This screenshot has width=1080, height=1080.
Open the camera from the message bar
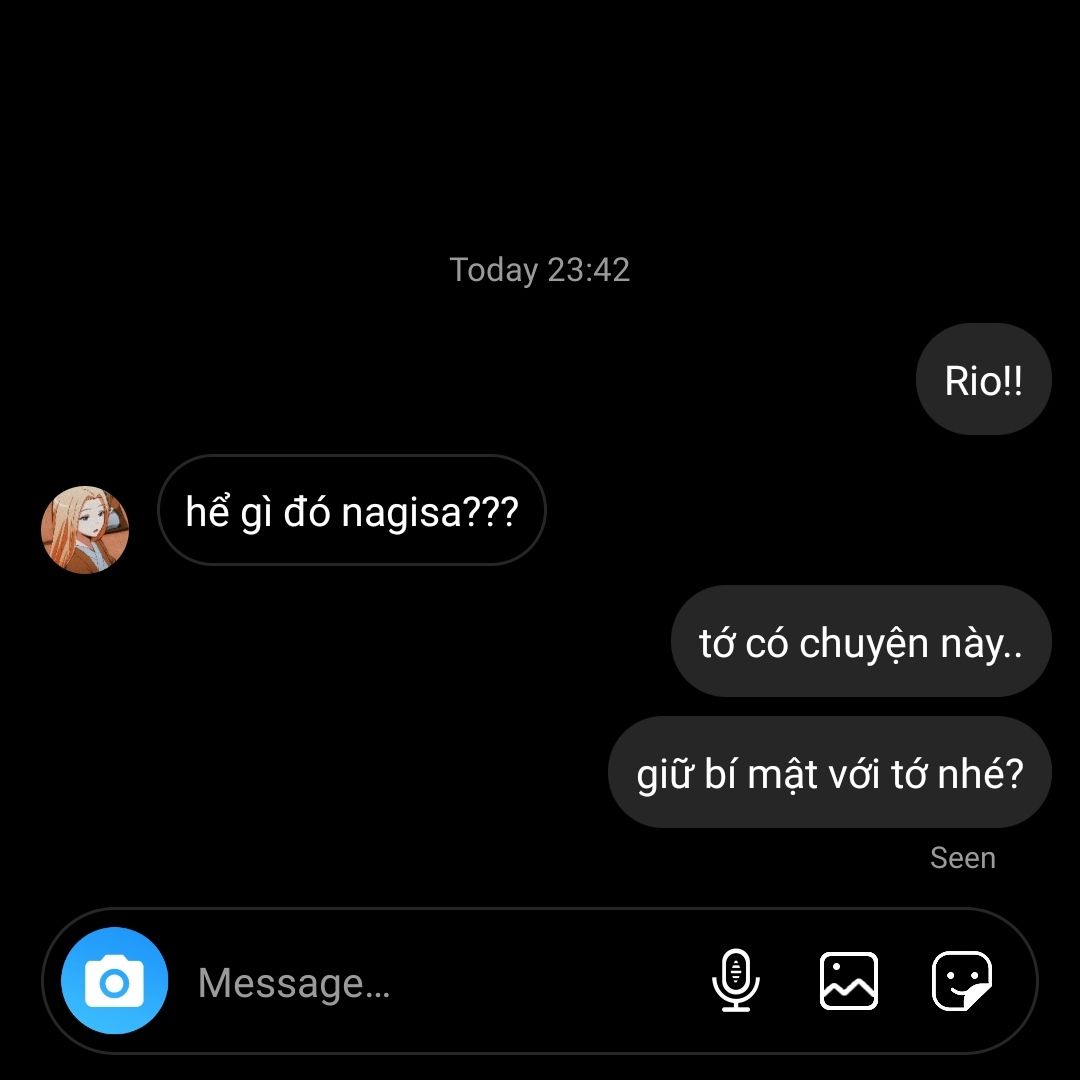coord(114,981)
